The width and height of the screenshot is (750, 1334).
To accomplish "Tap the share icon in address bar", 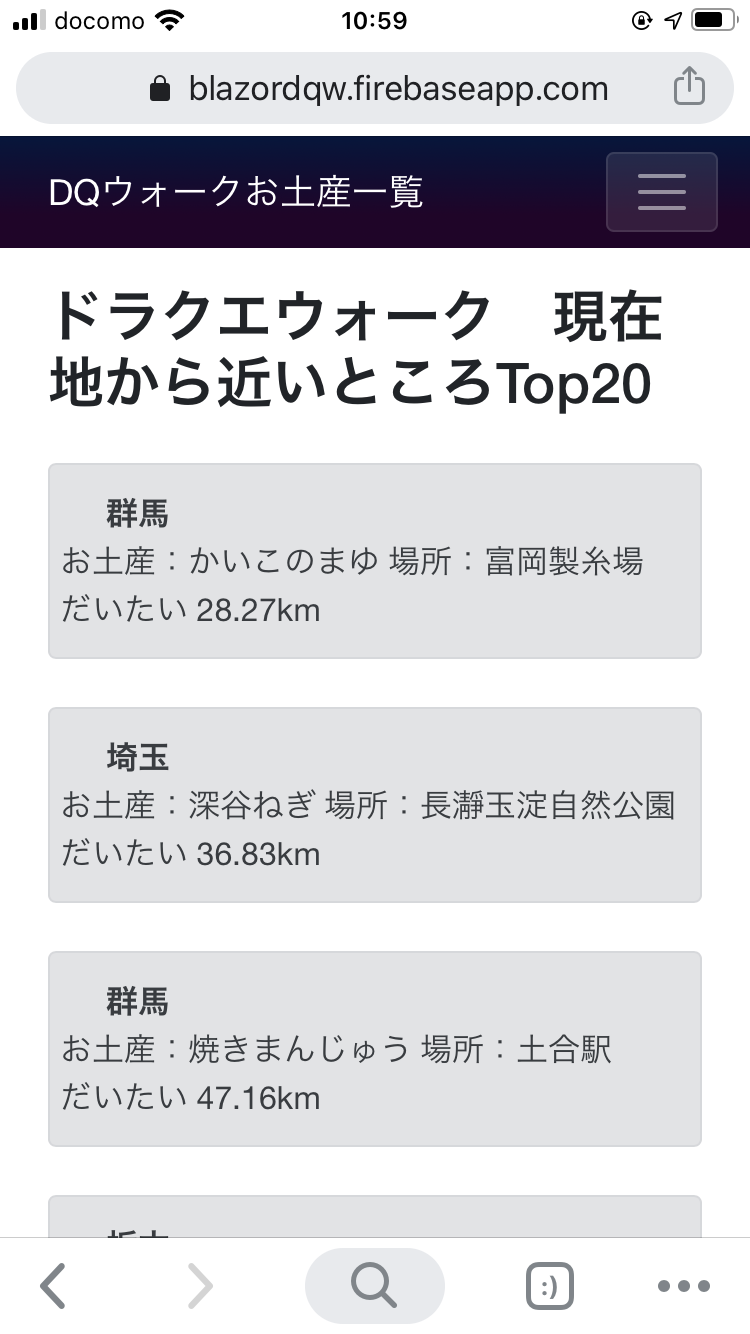I will click(689, 88).
